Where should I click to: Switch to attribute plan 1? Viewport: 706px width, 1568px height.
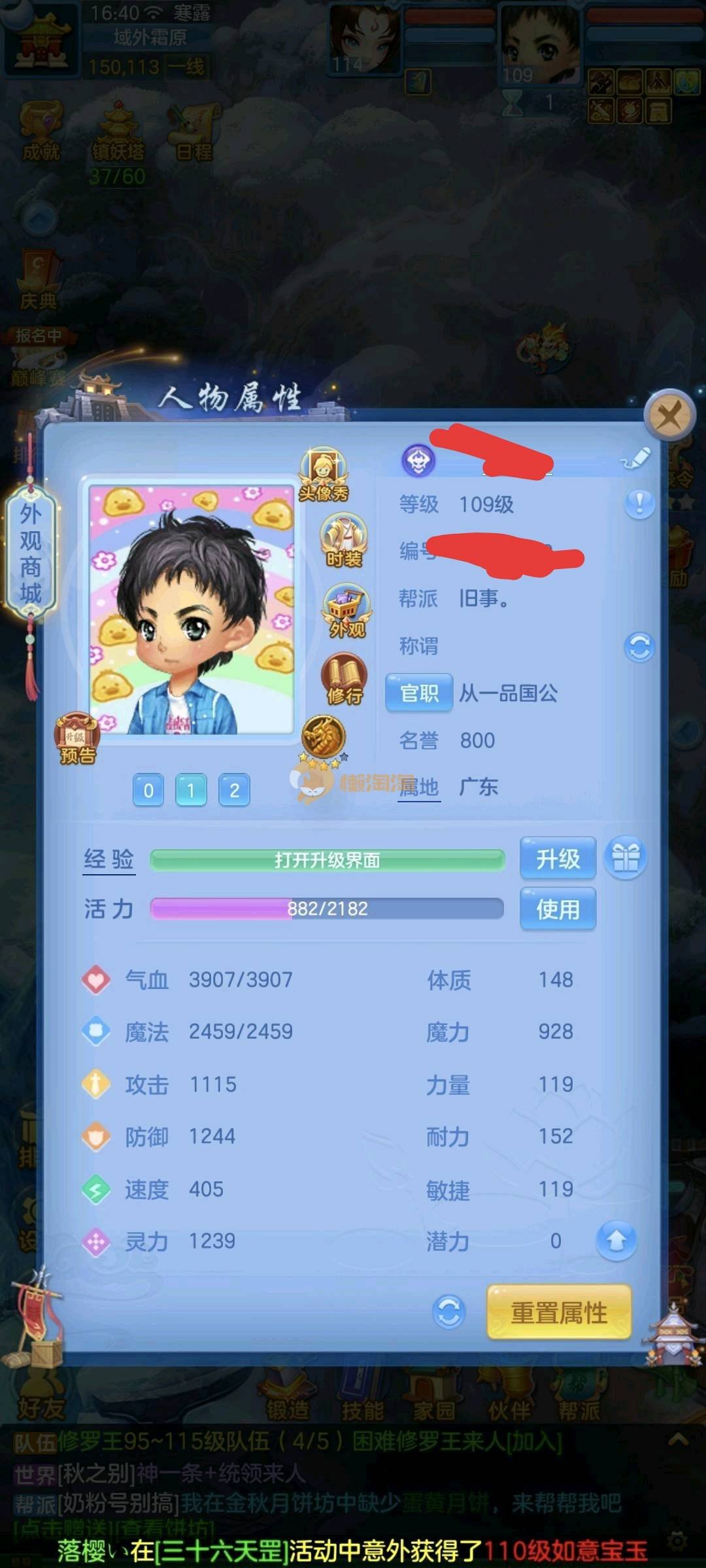tap(191, 791)
